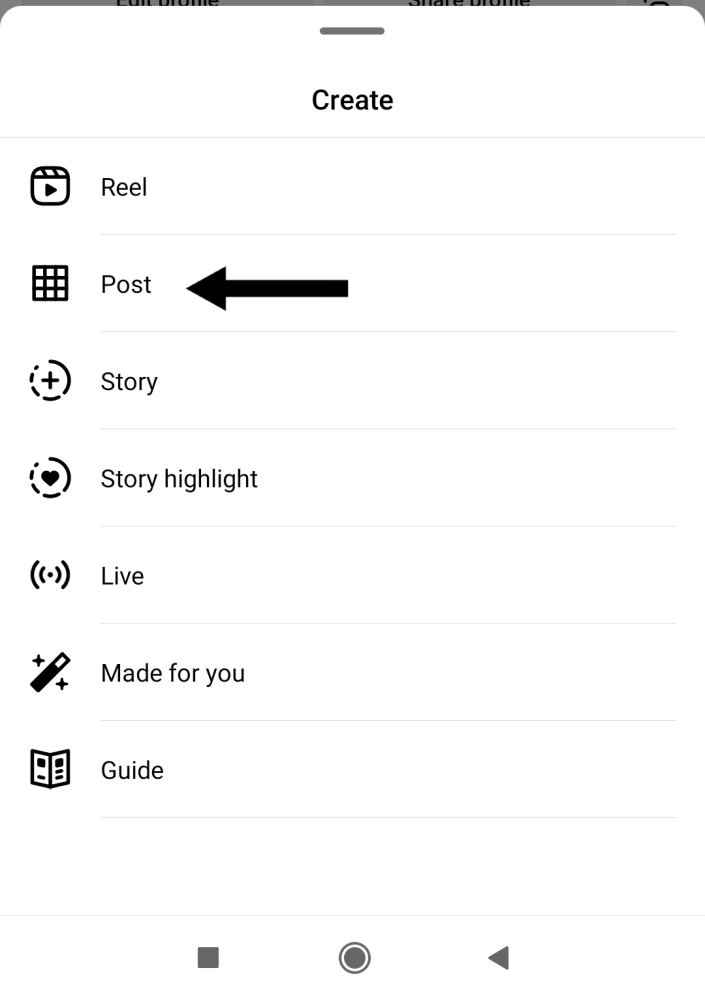The height and width of the screenshot is (1000, 705).
Task: Select Reel from the Create menu
Action: (124, 187)
